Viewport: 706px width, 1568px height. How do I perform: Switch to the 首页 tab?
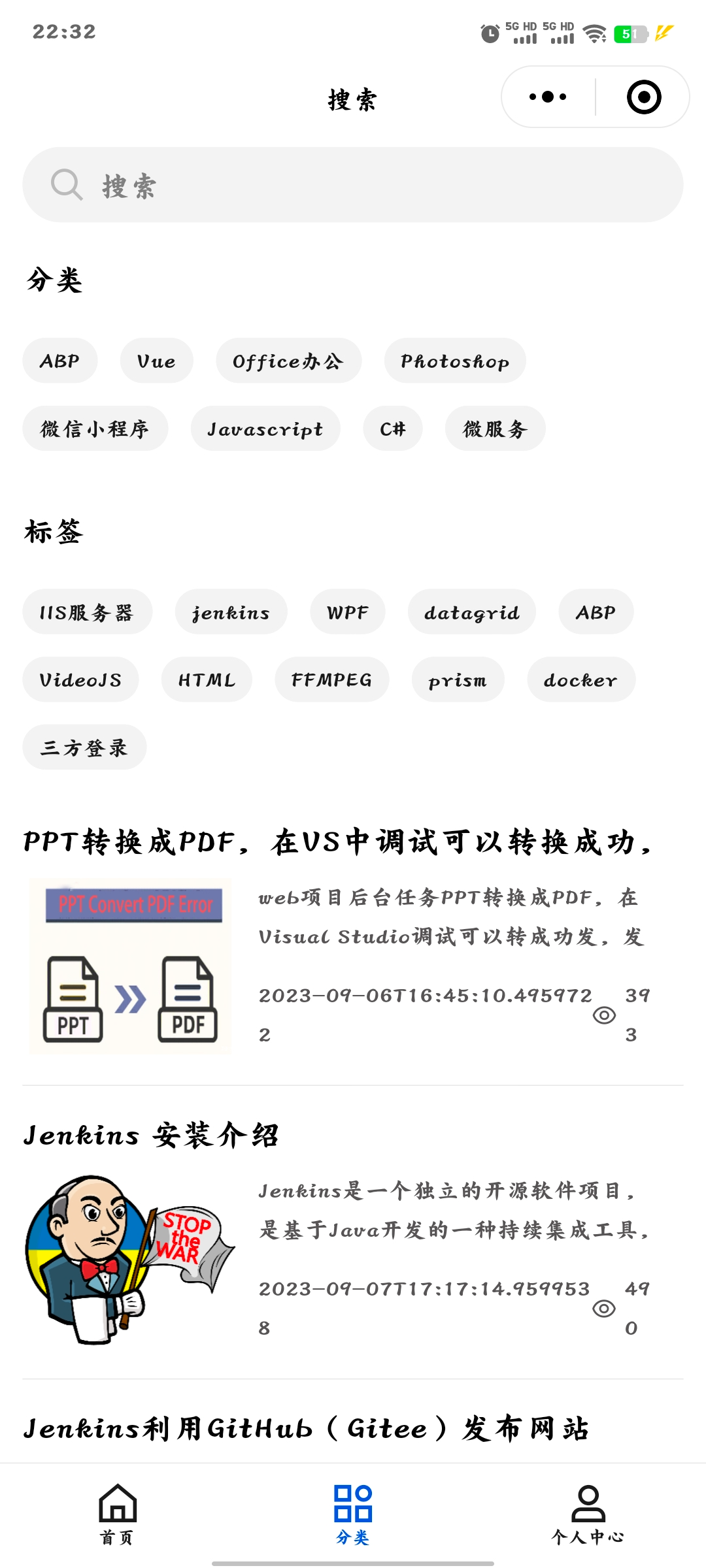click(x=118, y=1514)
